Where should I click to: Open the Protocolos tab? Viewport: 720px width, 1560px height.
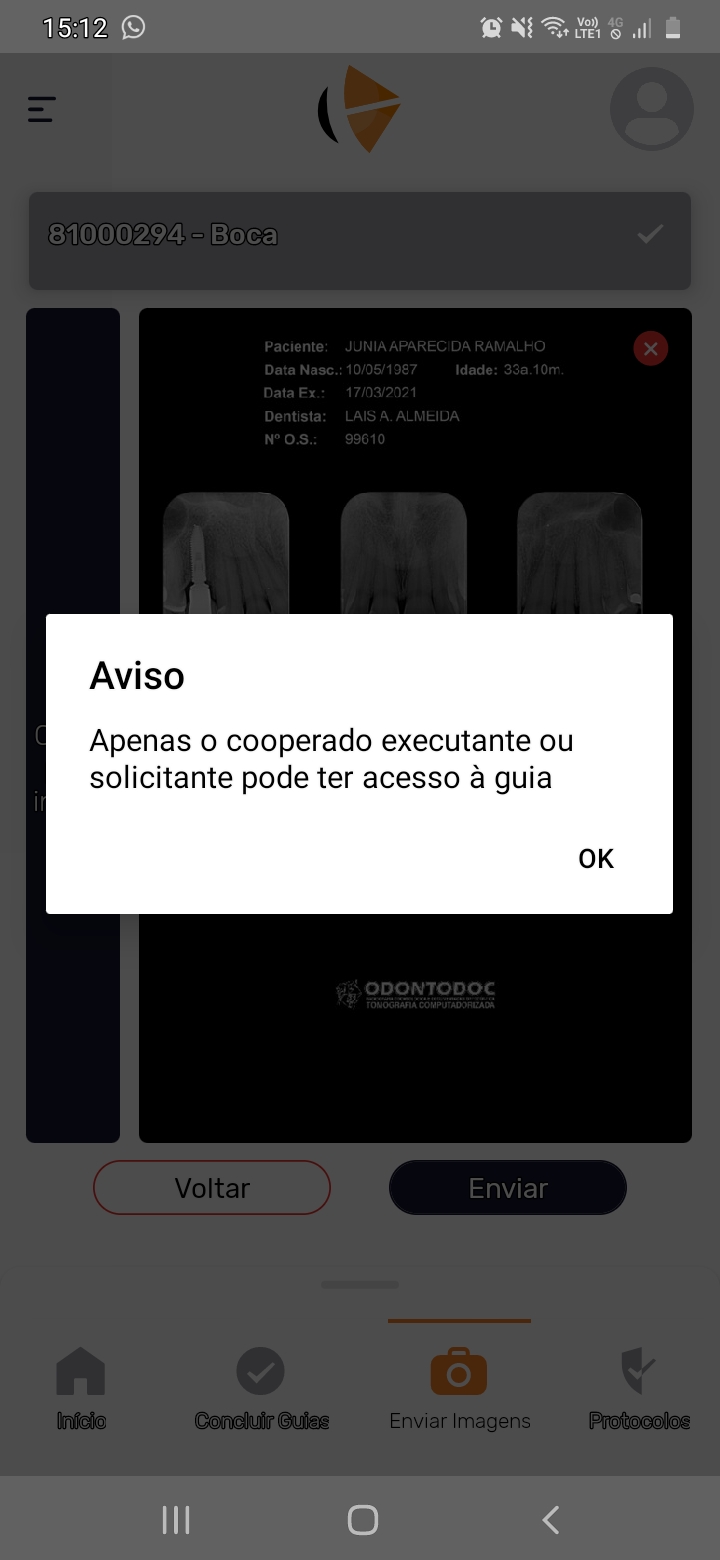coord(639,1388)
